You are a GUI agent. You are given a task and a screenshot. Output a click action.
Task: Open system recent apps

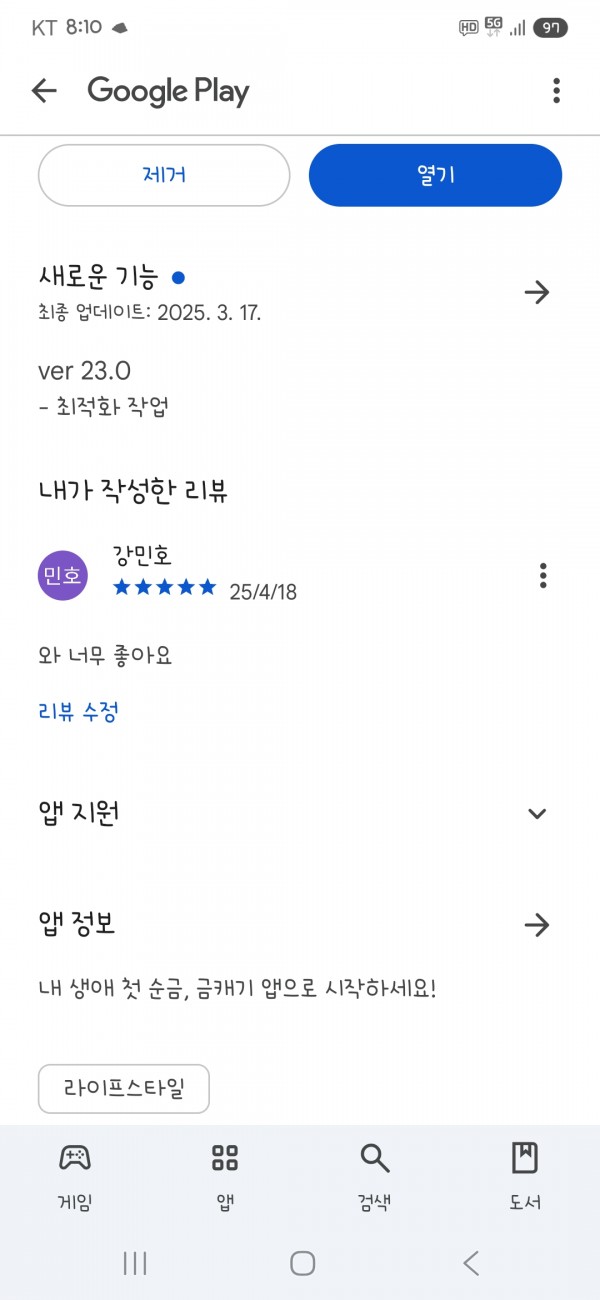coord(135,1263)
